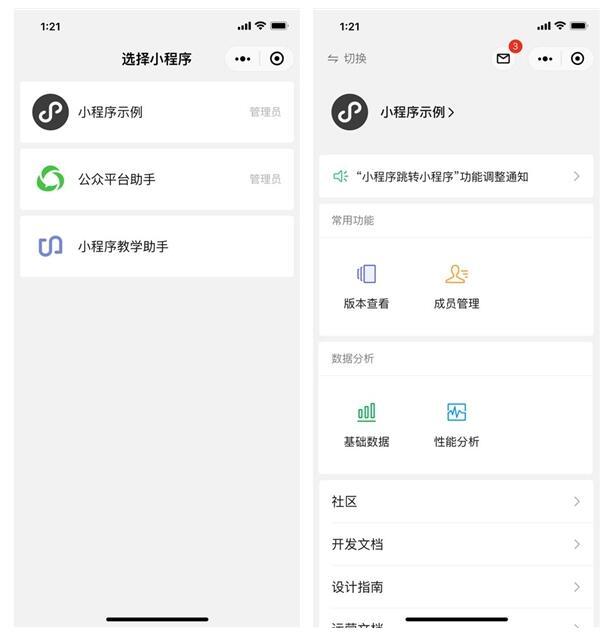Screen dimensions: 606x633
Task: Open 开发文档
Action: pyautogui.click(x=455, y=544)
